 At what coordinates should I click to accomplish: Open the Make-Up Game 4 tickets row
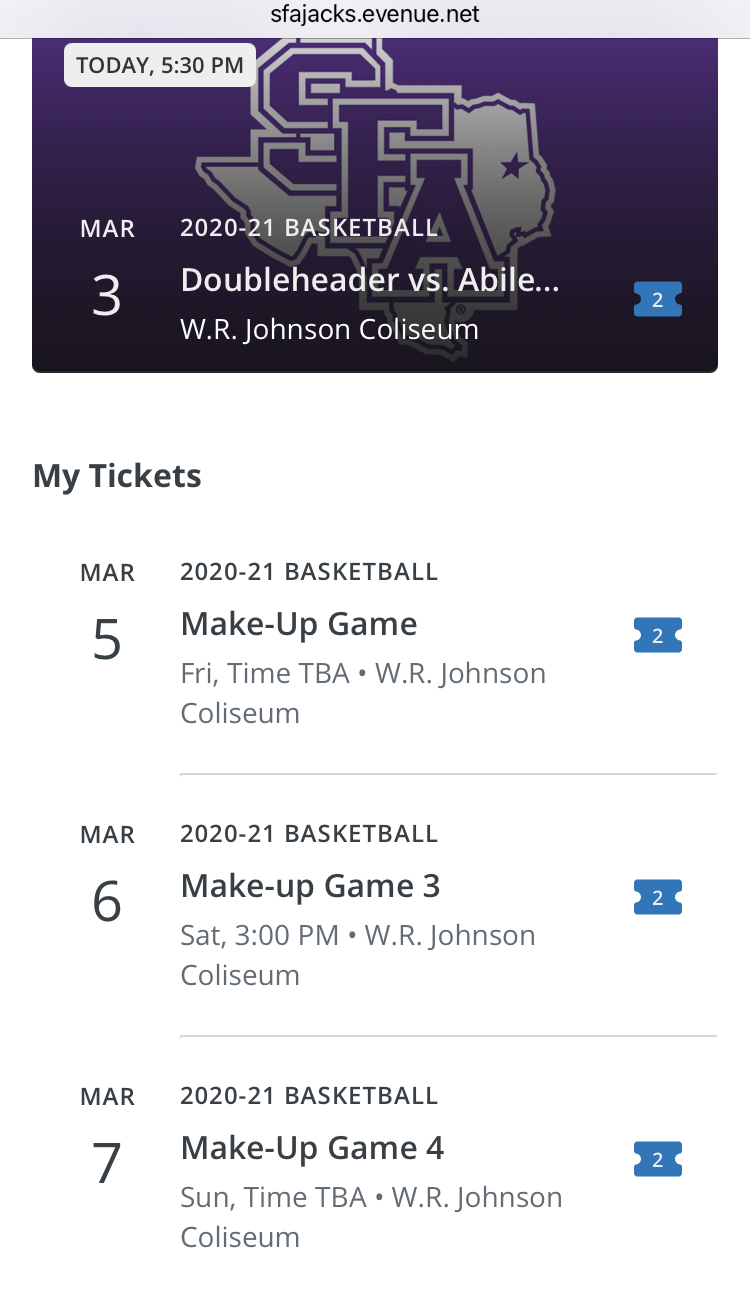point(375,1166)
